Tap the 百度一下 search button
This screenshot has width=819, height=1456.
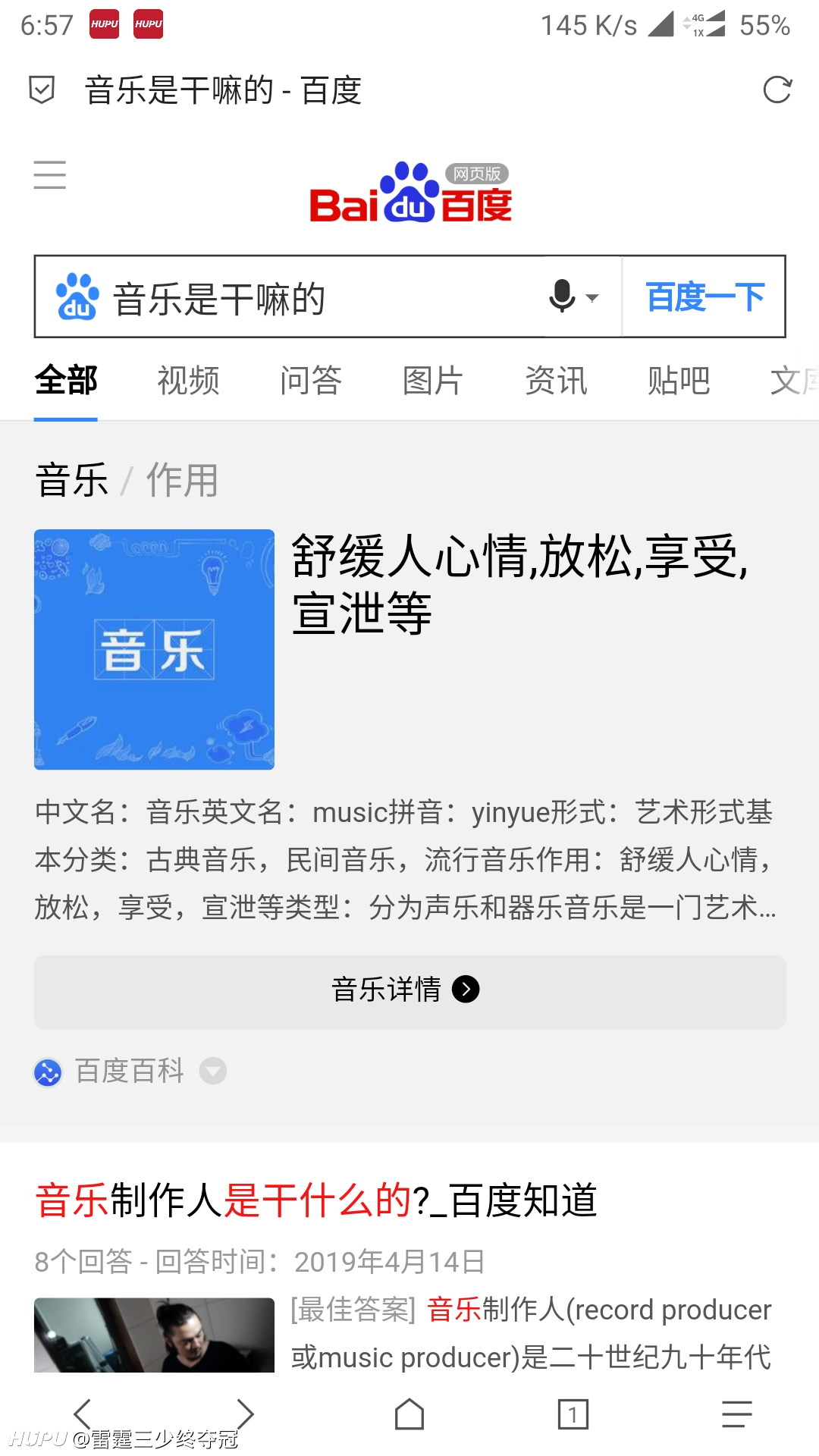click(x=704, y=297)
